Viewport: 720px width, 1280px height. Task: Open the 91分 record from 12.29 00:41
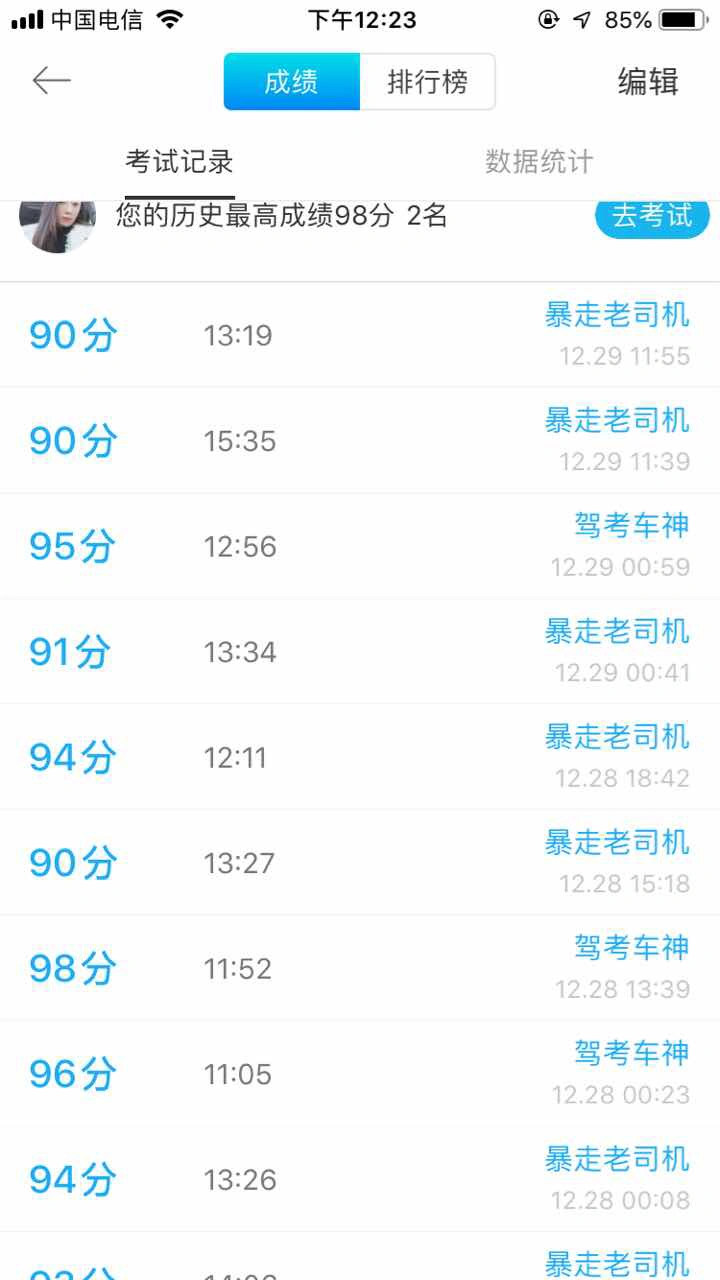[x=360, y=651]
